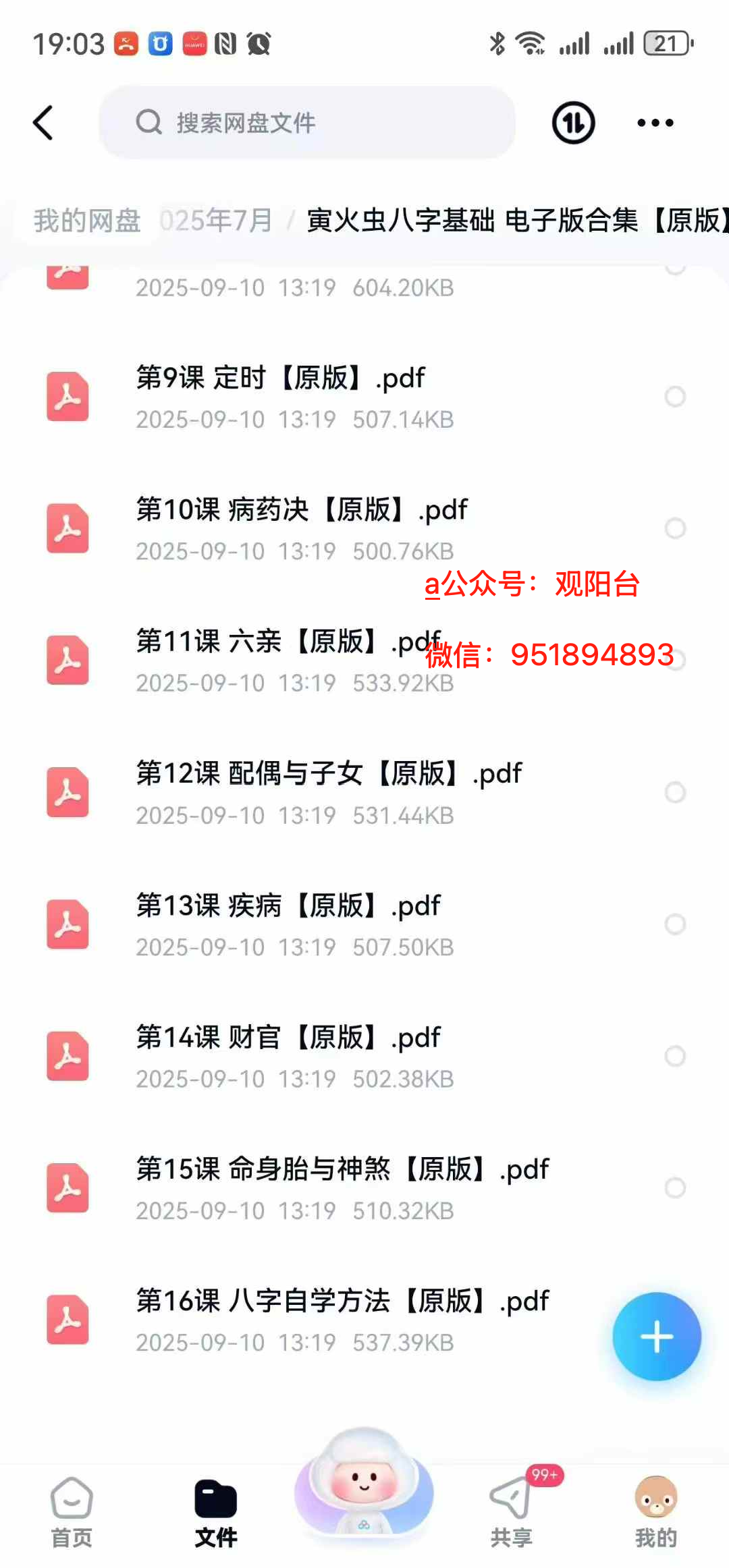Image resolution: width=729 pixels, height=1568 pixels.
Task: Select the checkbox for 第9课 定时
Action: pyautogui.click(x=675, y=396)
